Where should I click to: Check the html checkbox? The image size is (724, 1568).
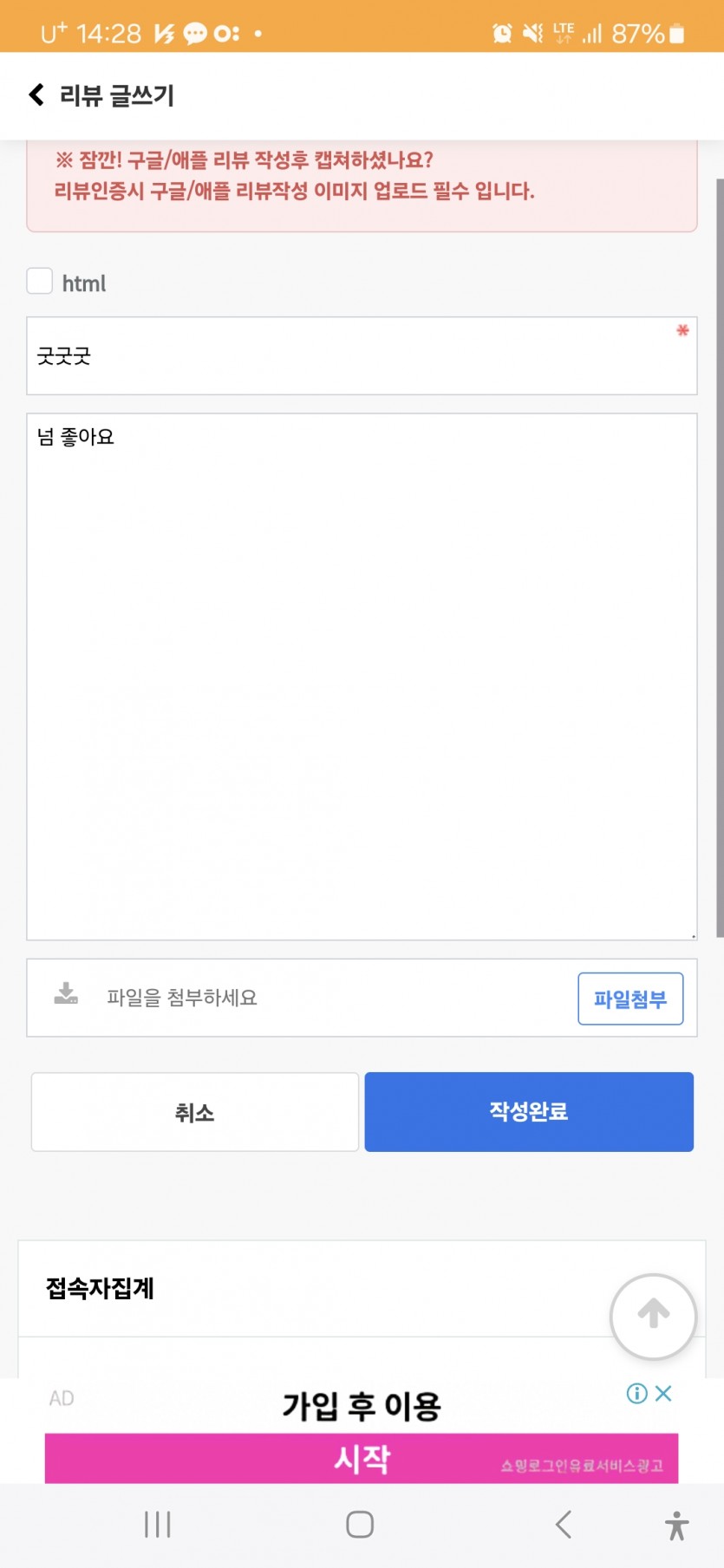40,281
